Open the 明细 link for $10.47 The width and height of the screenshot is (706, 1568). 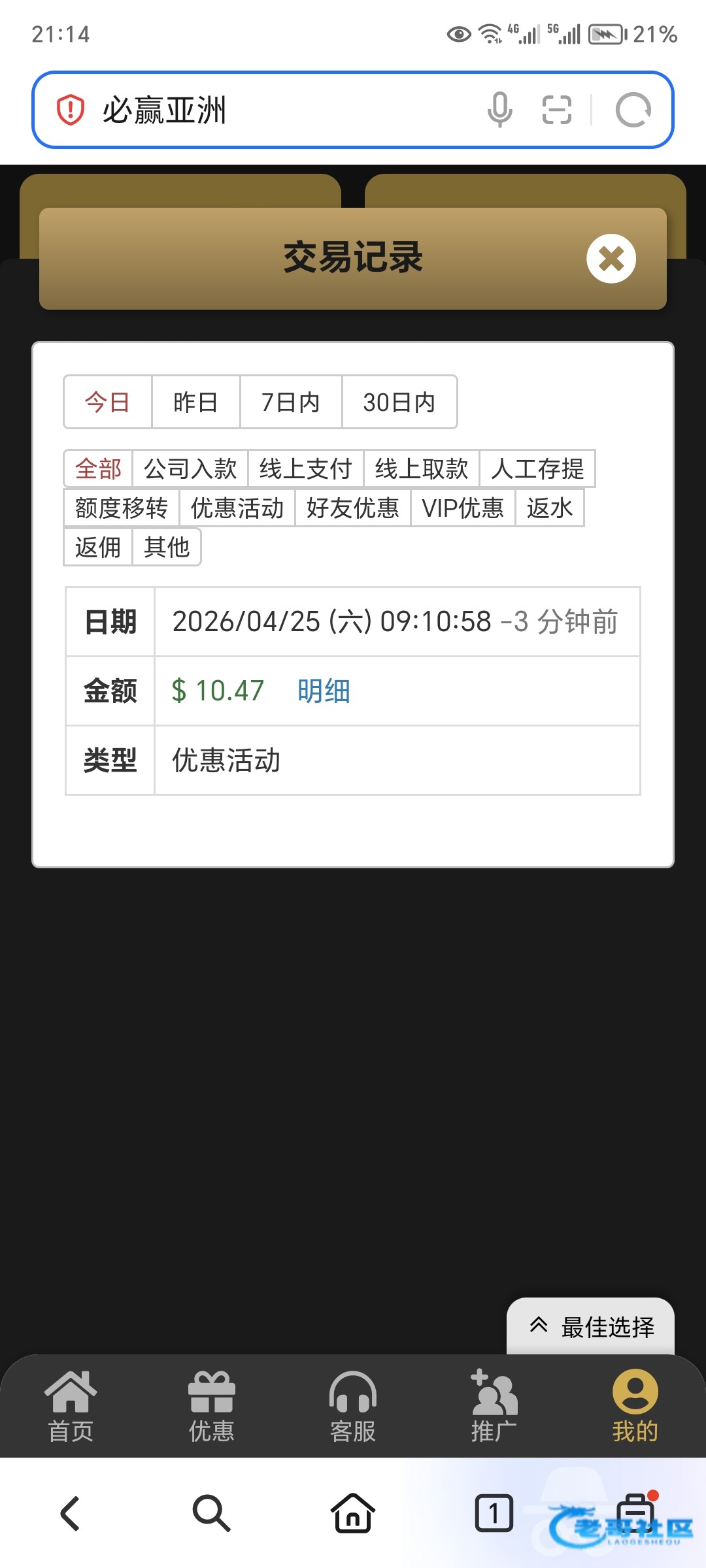coord(324,691)
